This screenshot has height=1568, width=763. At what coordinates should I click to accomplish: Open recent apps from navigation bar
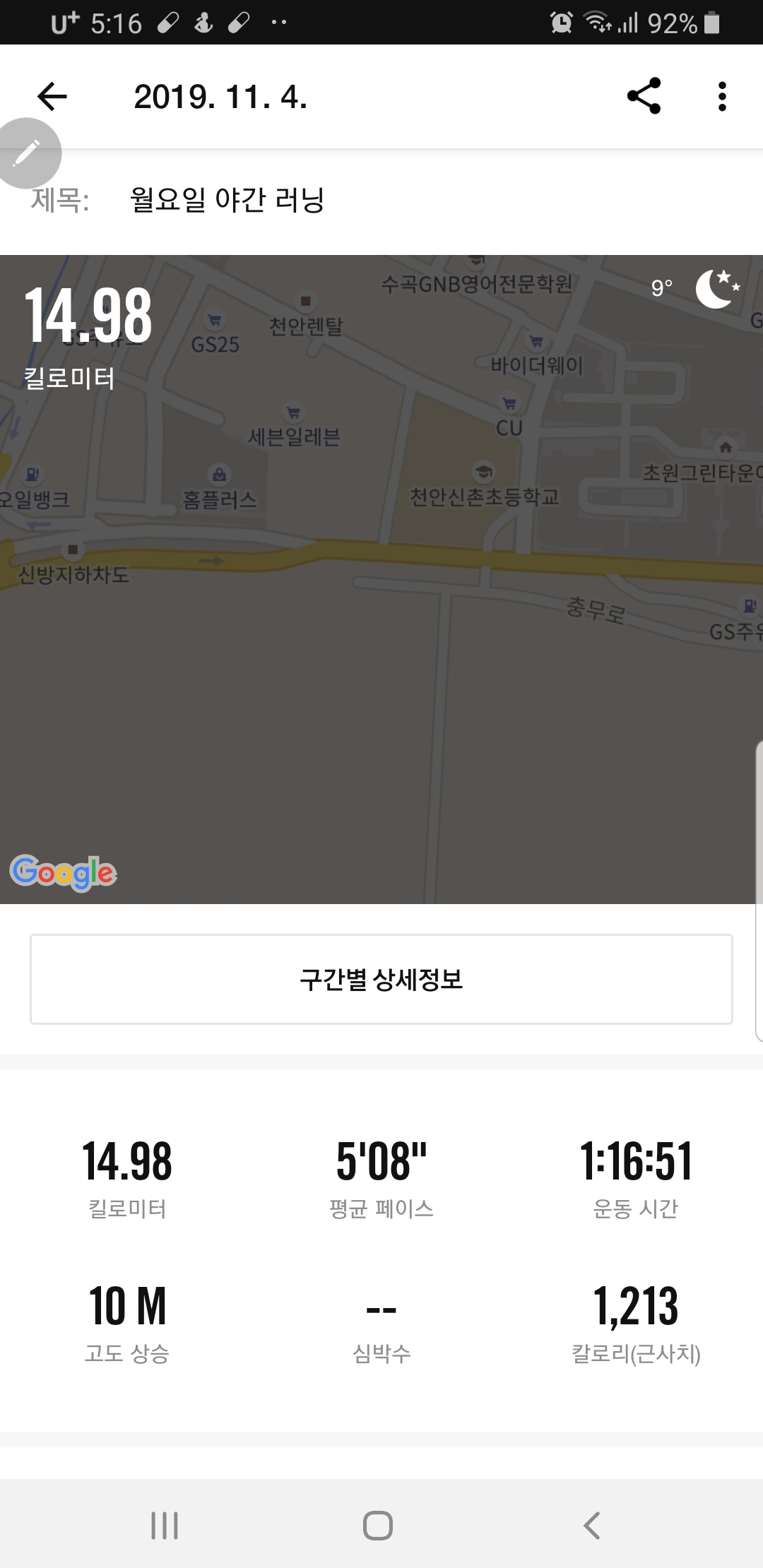point(165,1526)
